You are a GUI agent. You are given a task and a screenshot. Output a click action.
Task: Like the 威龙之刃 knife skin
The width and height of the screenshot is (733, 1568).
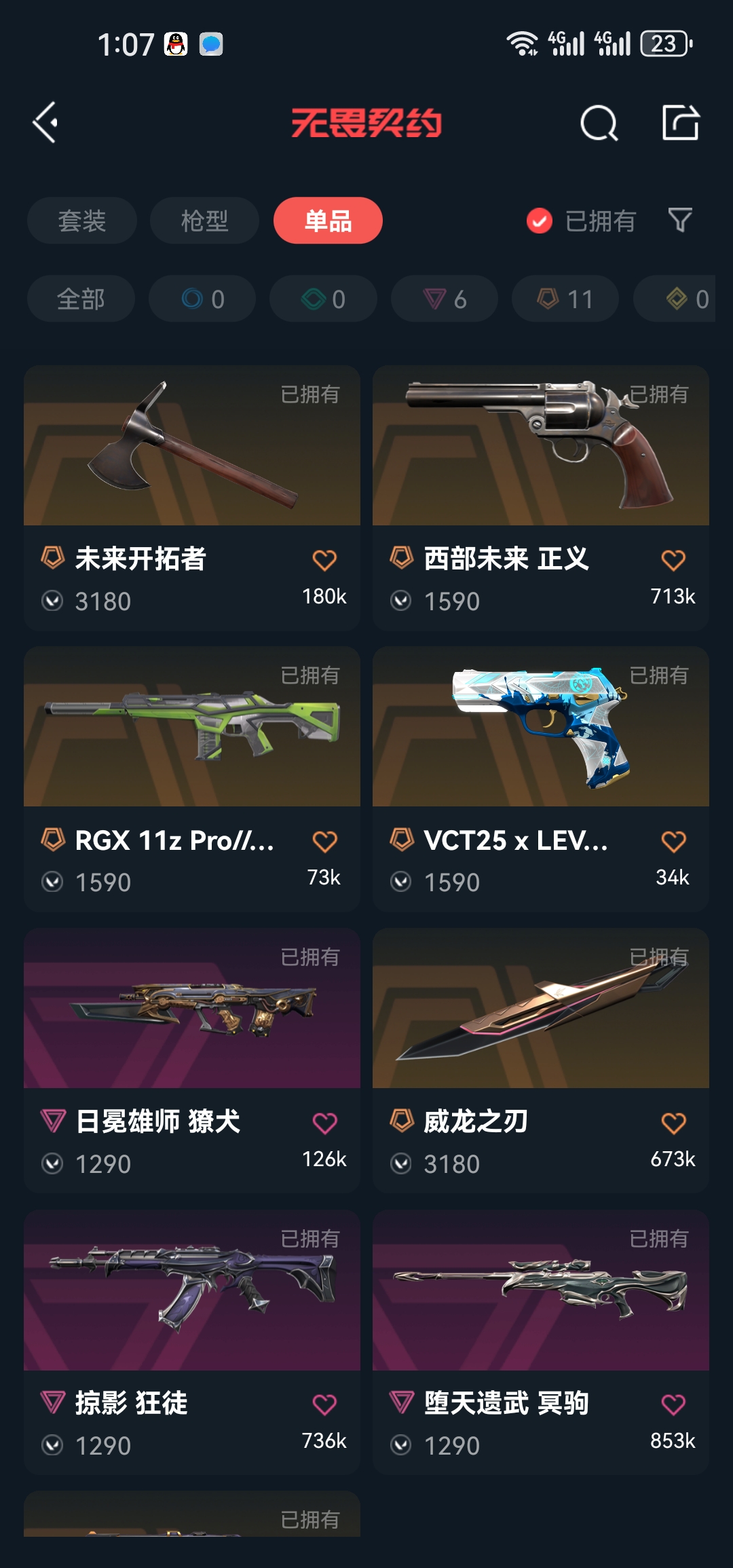click(x=673, y=1123)
